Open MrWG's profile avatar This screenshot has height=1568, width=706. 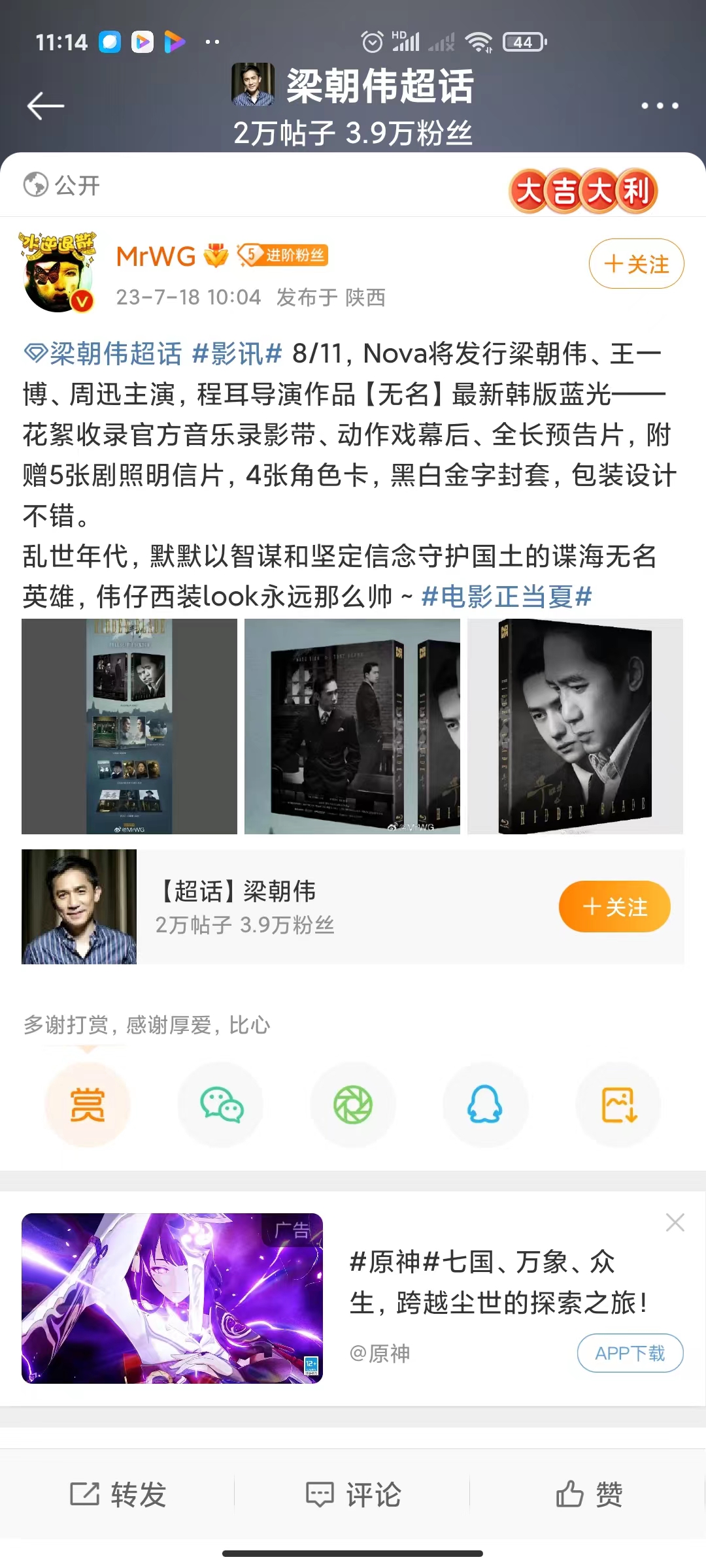pyautogui.click(x=58, y=273)
